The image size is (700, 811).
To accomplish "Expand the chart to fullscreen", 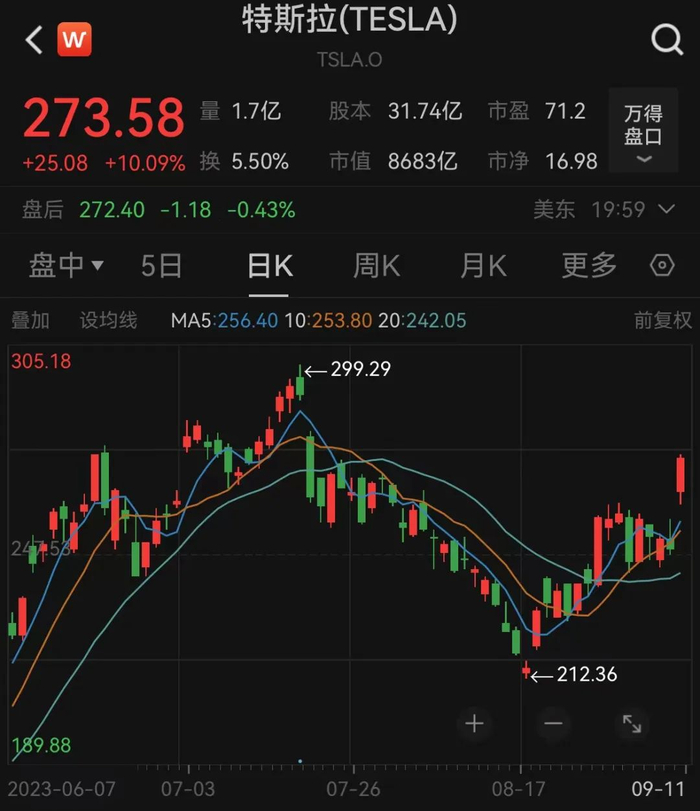I will 632,724.
